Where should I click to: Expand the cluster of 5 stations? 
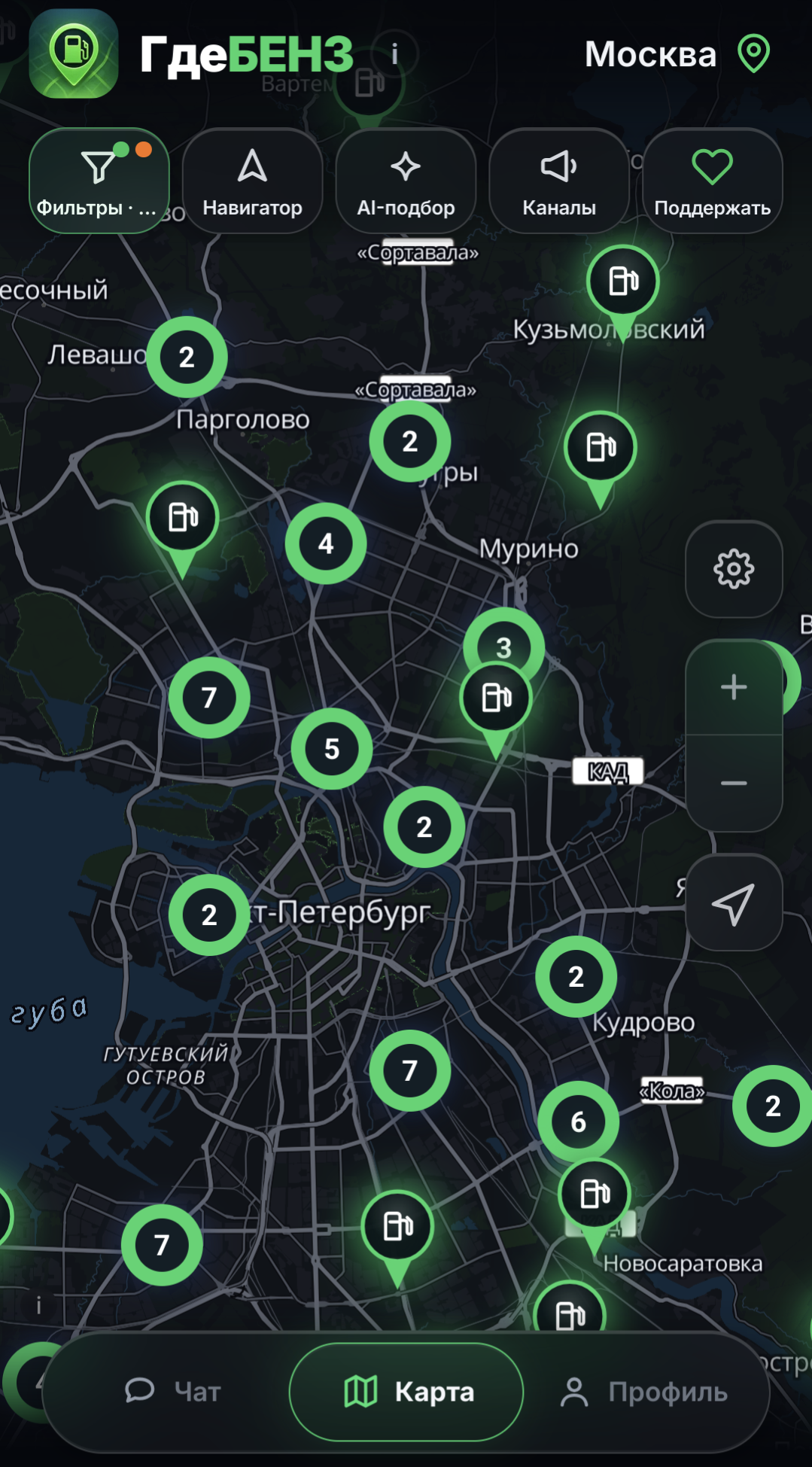click(332, 749)
